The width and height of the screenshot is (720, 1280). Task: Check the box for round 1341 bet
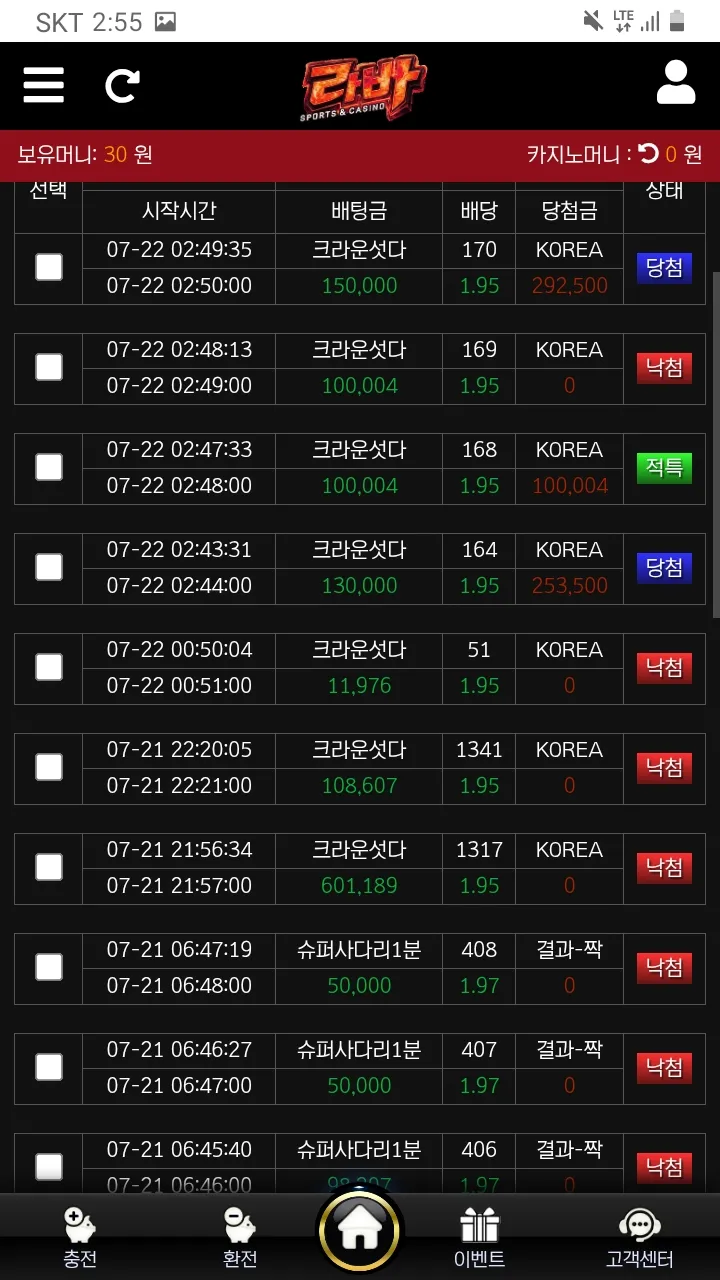[x=49, y=767]
